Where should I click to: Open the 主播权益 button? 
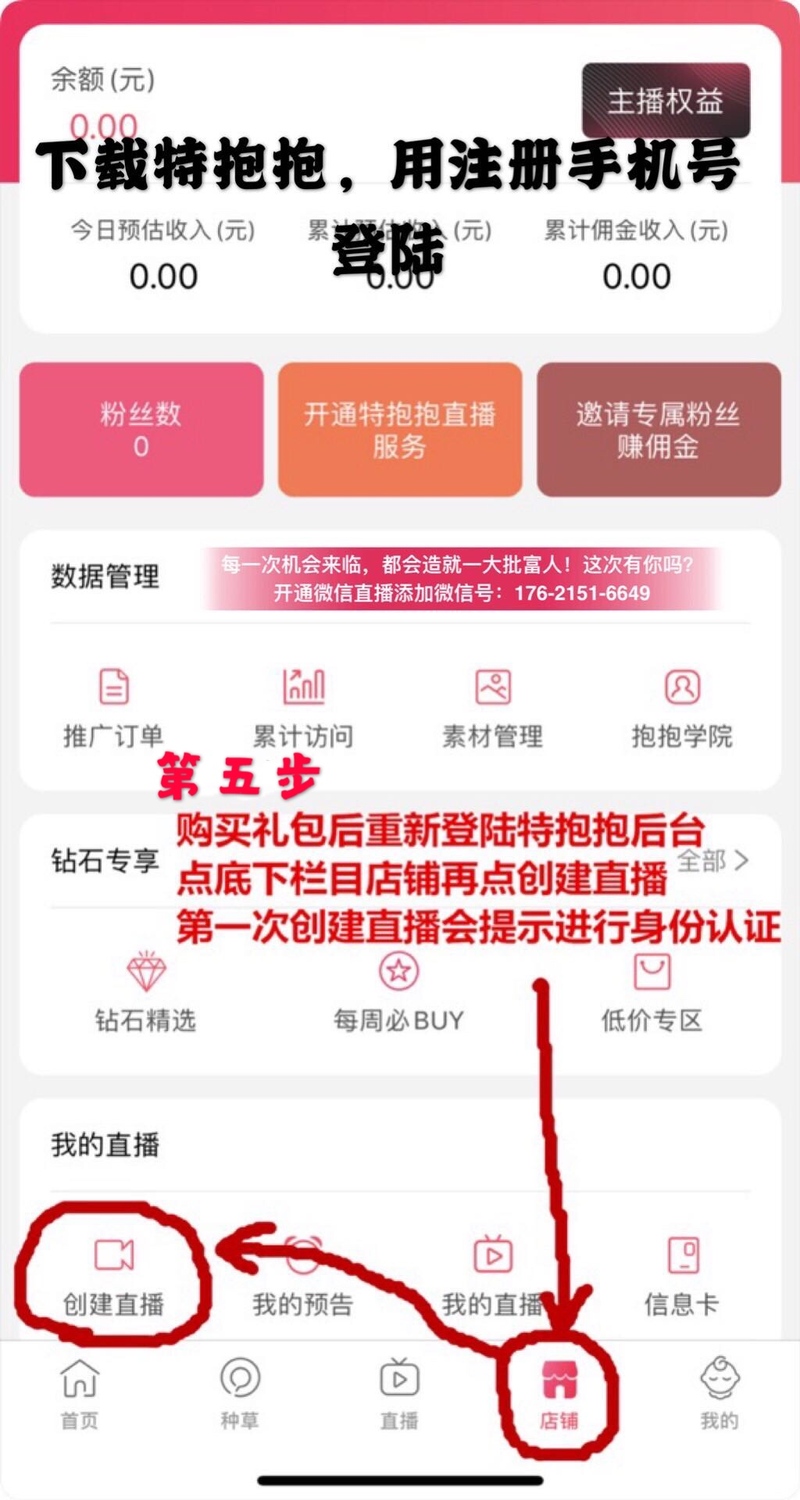pyautogui.click(x=666, y=100)
